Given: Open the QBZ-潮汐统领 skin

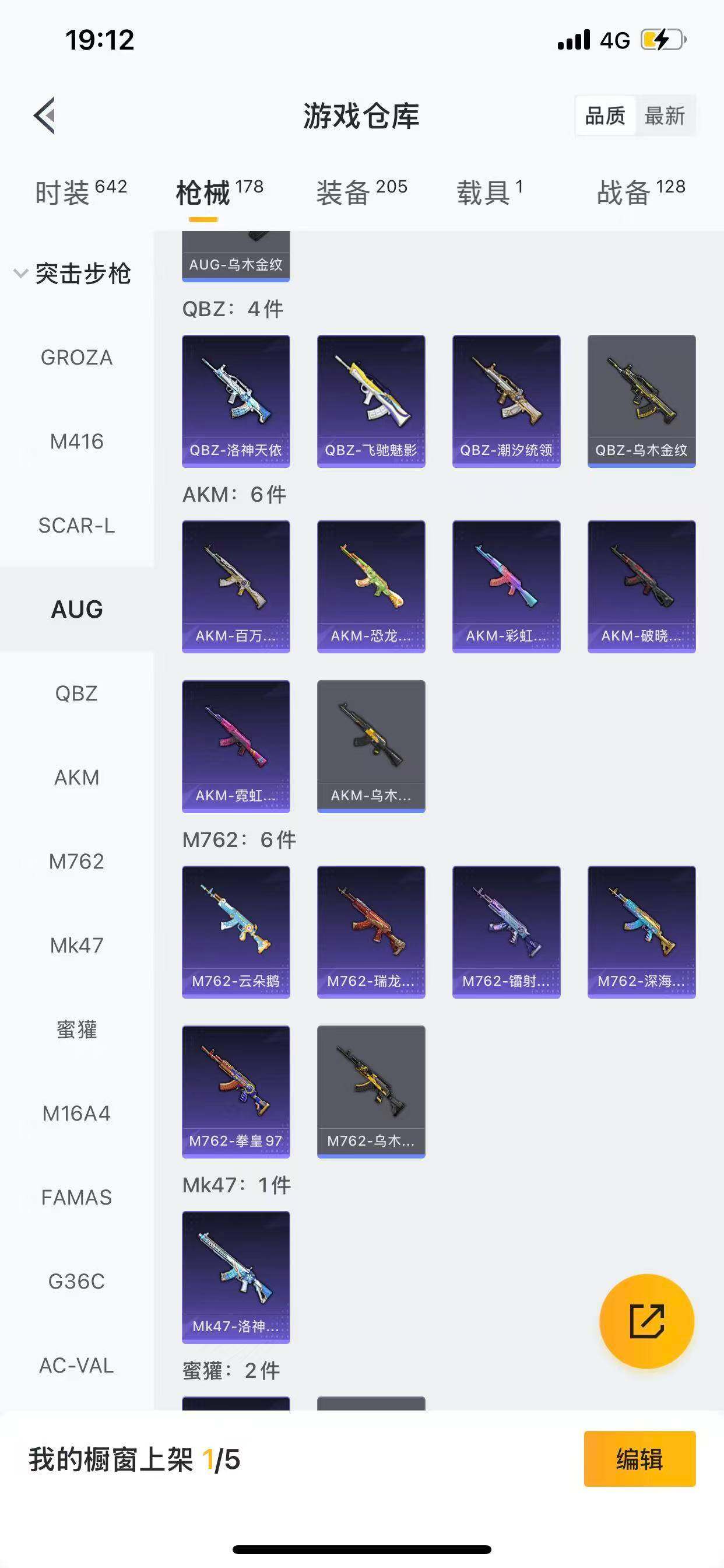Looking at the screenshot, I should [506, 401].
